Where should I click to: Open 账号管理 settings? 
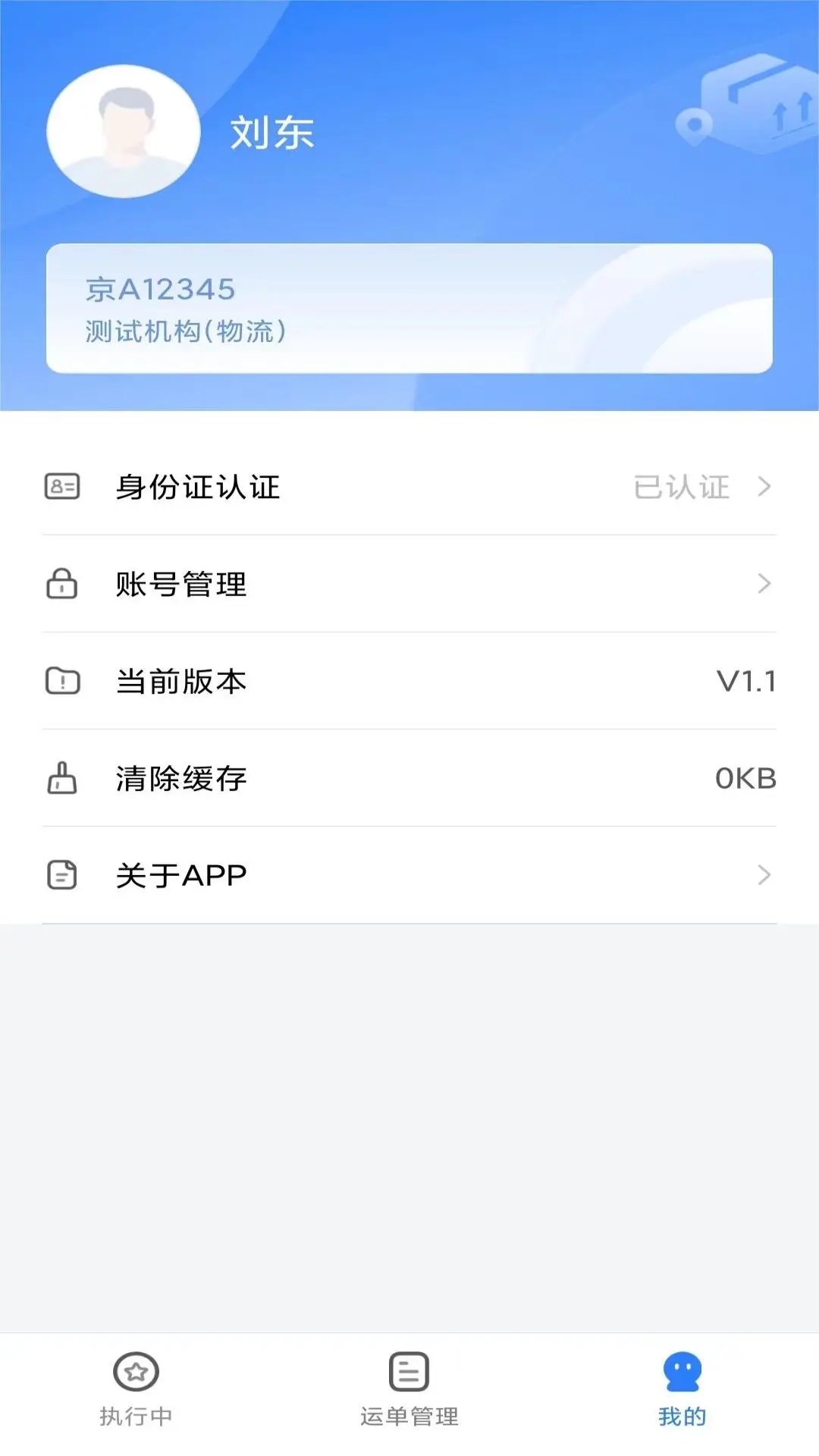(409, 584)
